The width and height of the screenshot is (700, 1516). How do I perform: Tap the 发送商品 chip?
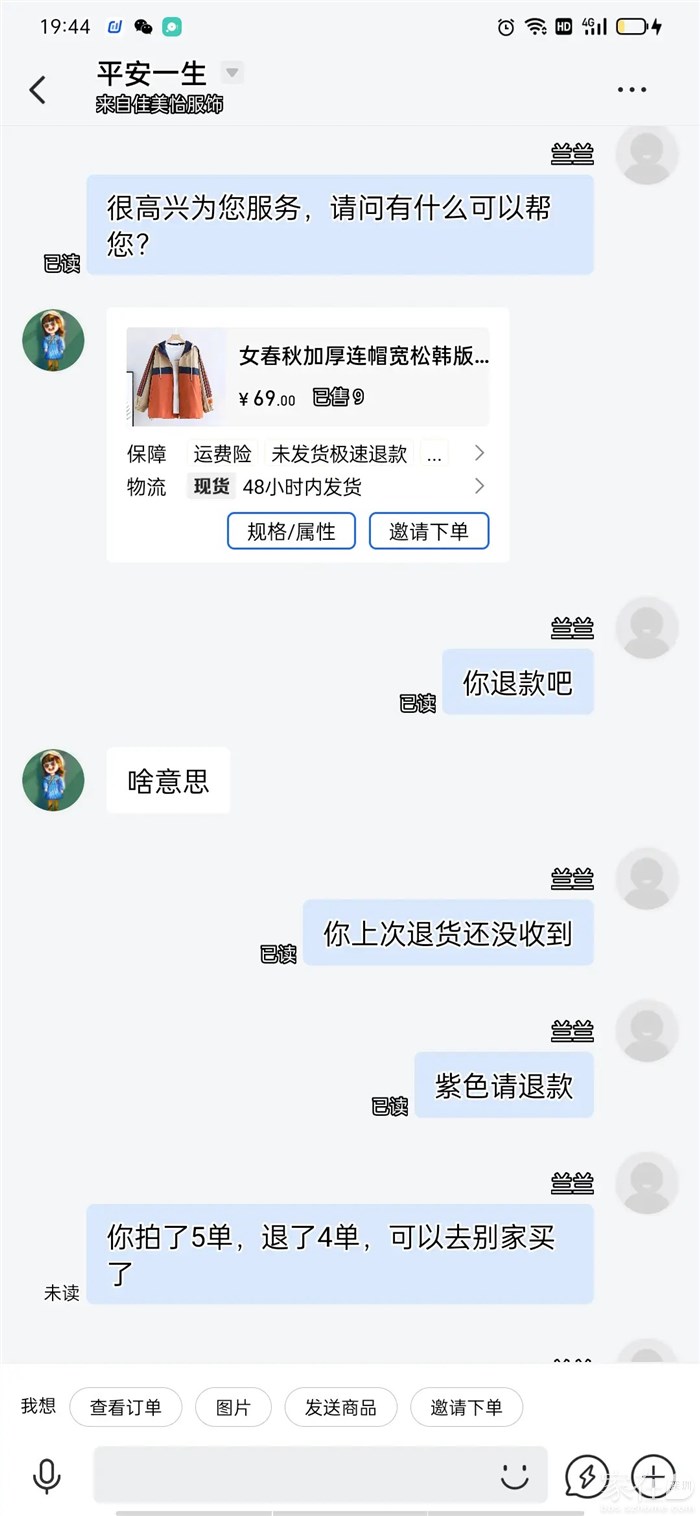(x=341, y=1407)
